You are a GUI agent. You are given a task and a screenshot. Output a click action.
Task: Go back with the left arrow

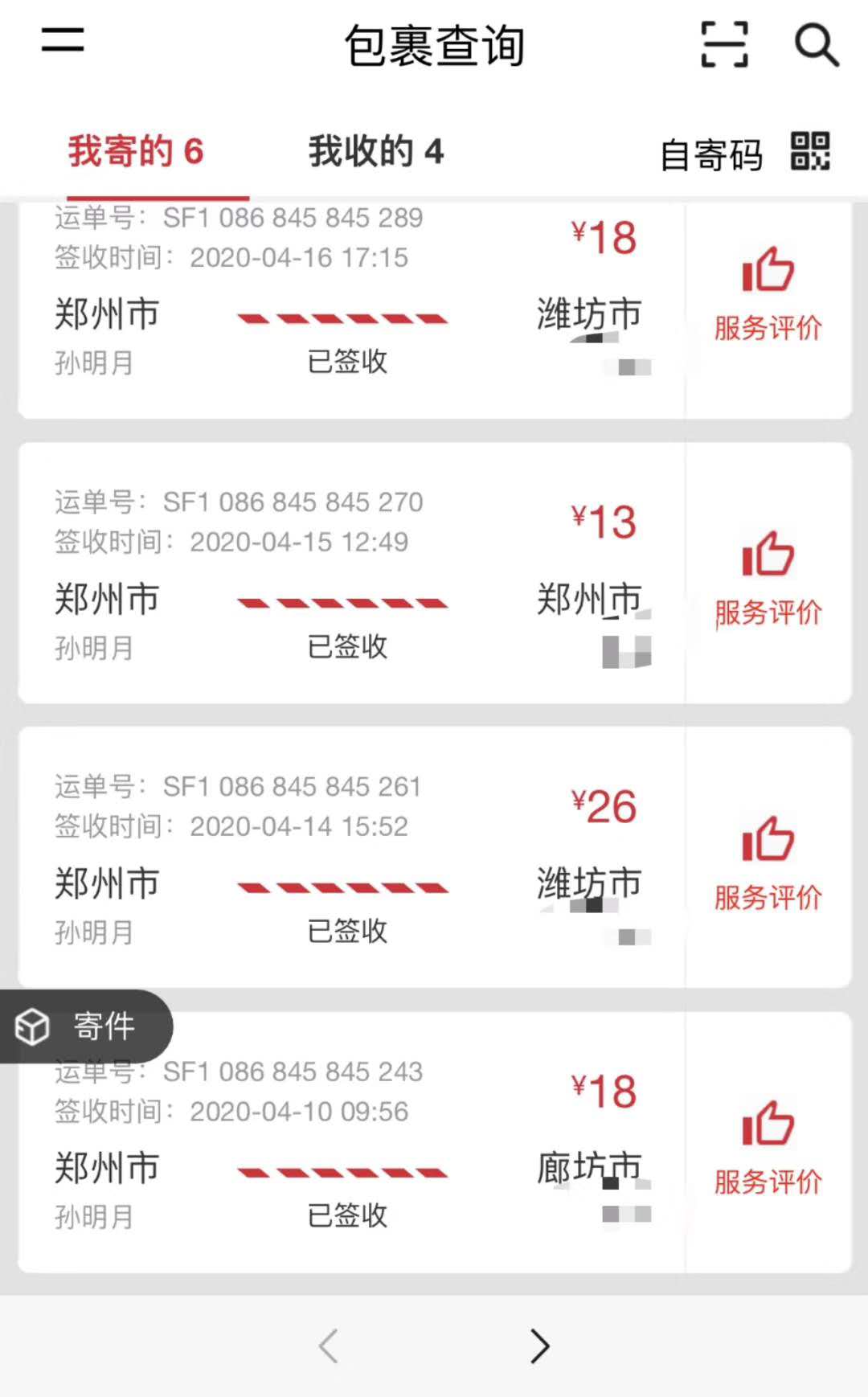[x=328, y=1346]
